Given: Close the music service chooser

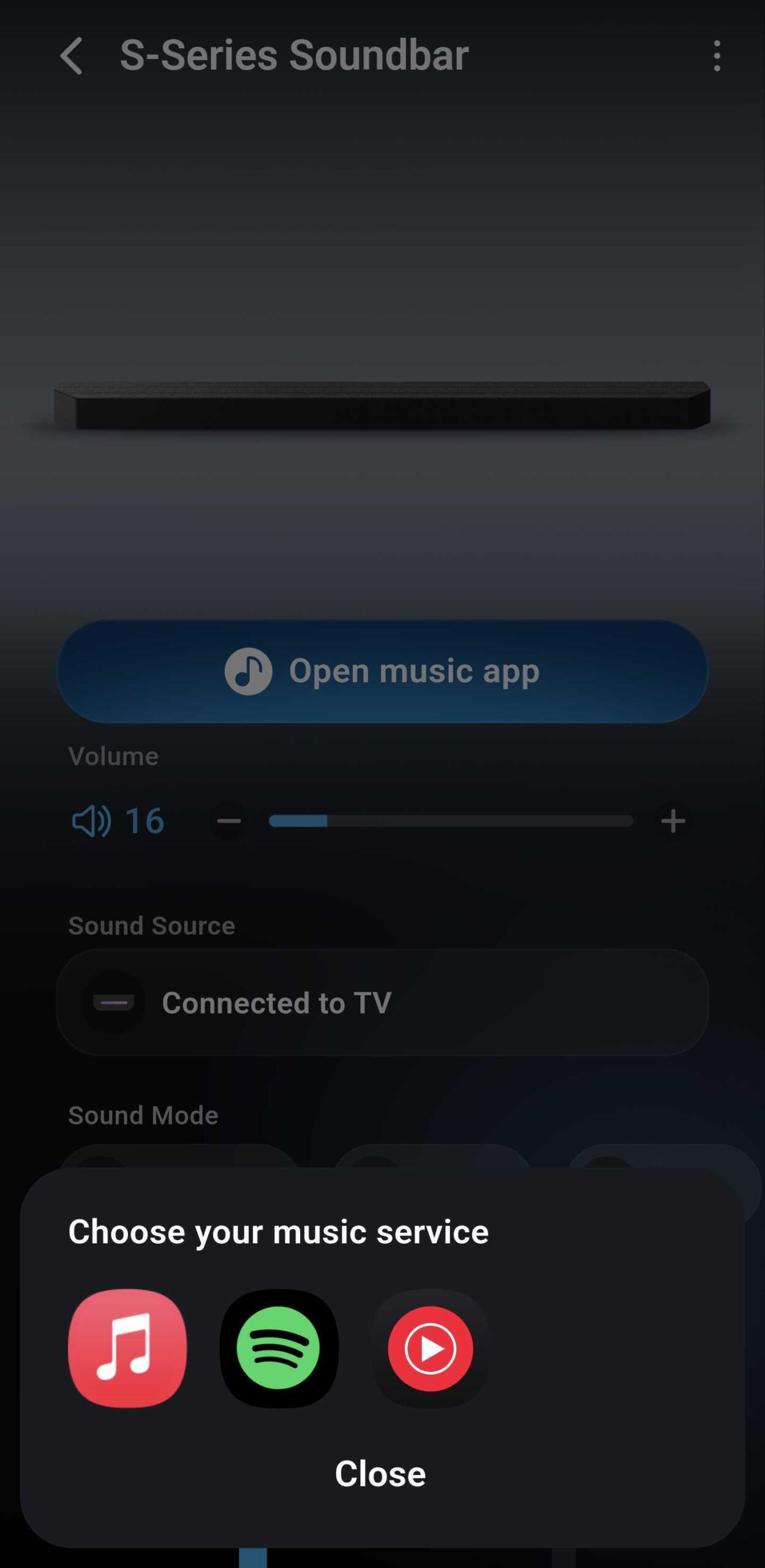Looking at the screenshot, I should [x=380, y=1473].
